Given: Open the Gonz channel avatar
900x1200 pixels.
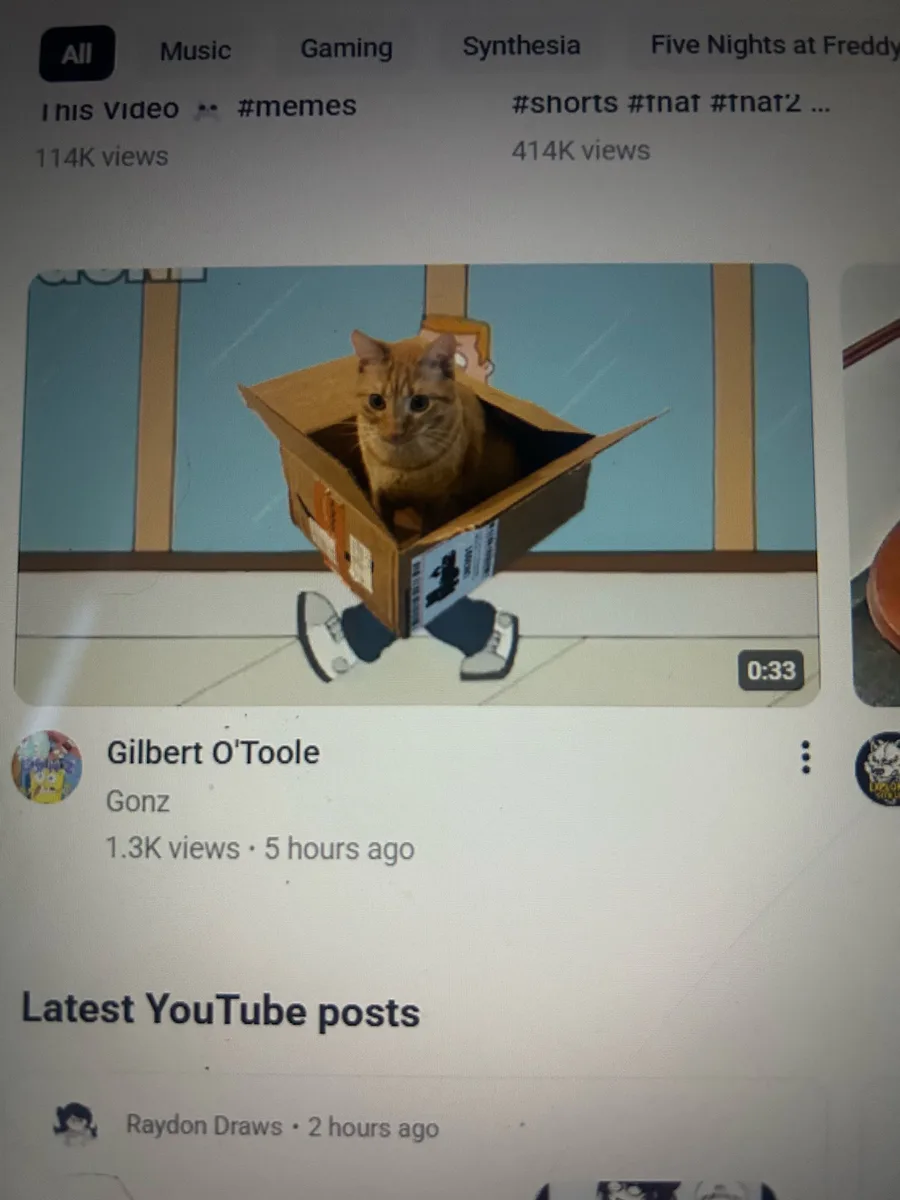Looking at the screenshot, I should tap(47, 767).
